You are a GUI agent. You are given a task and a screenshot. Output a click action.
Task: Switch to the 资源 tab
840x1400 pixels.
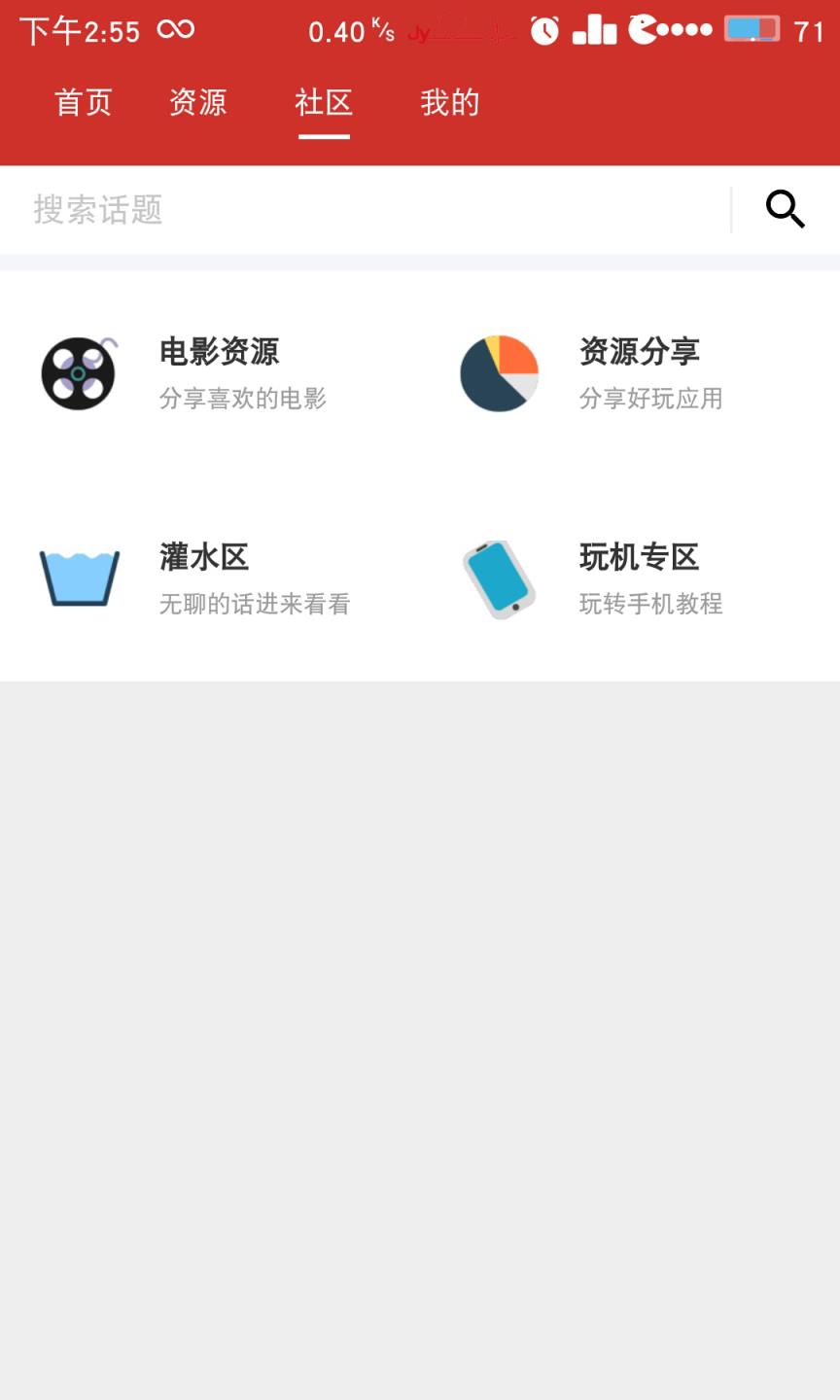click(198, 103)
